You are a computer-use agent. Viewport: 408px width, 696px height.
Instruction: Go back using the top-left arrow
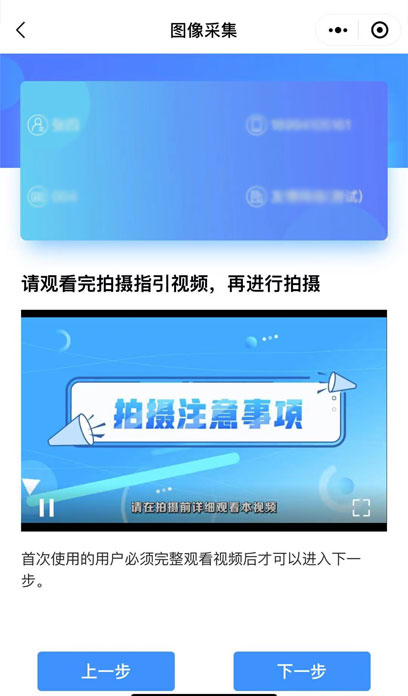click(20, 30)
